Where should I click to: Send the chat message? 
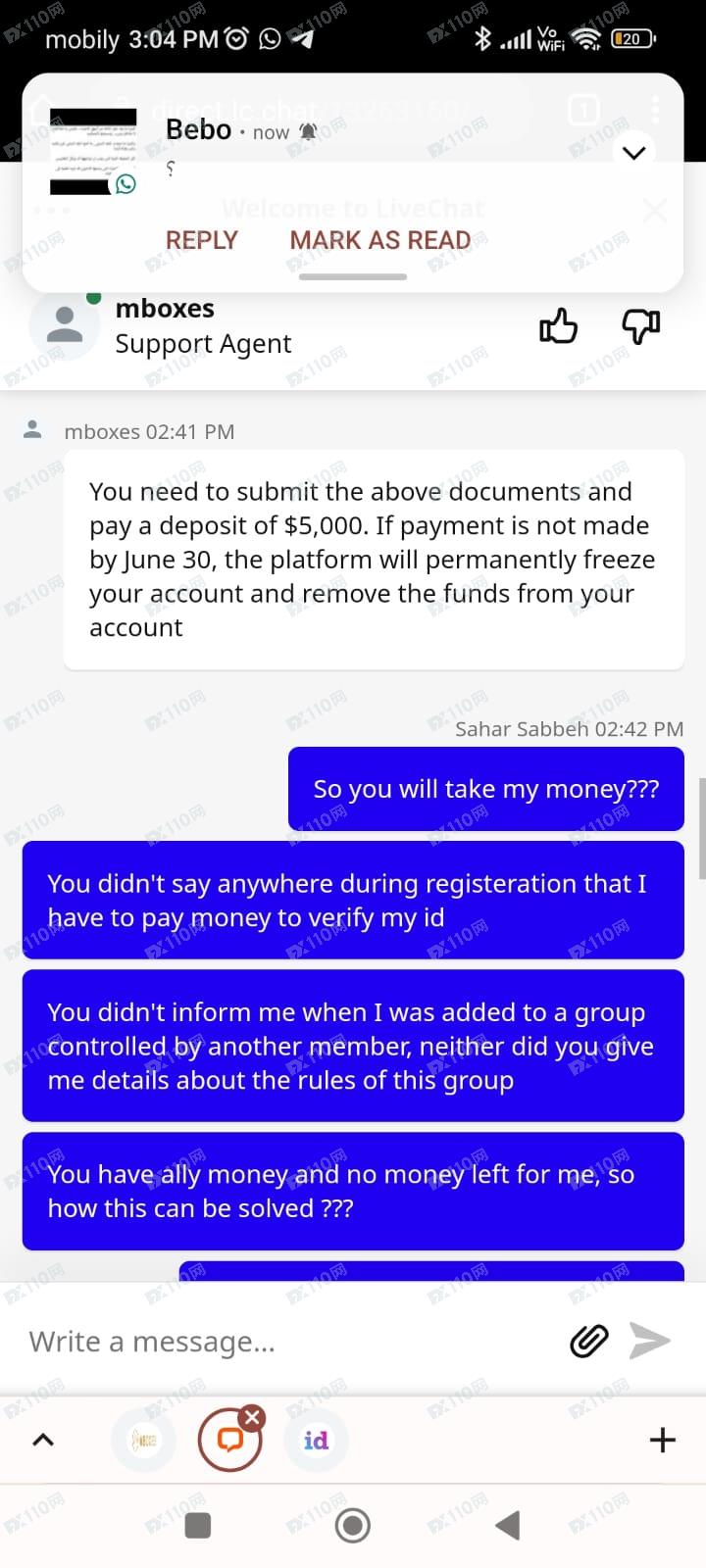click(x=649, y=1341)
